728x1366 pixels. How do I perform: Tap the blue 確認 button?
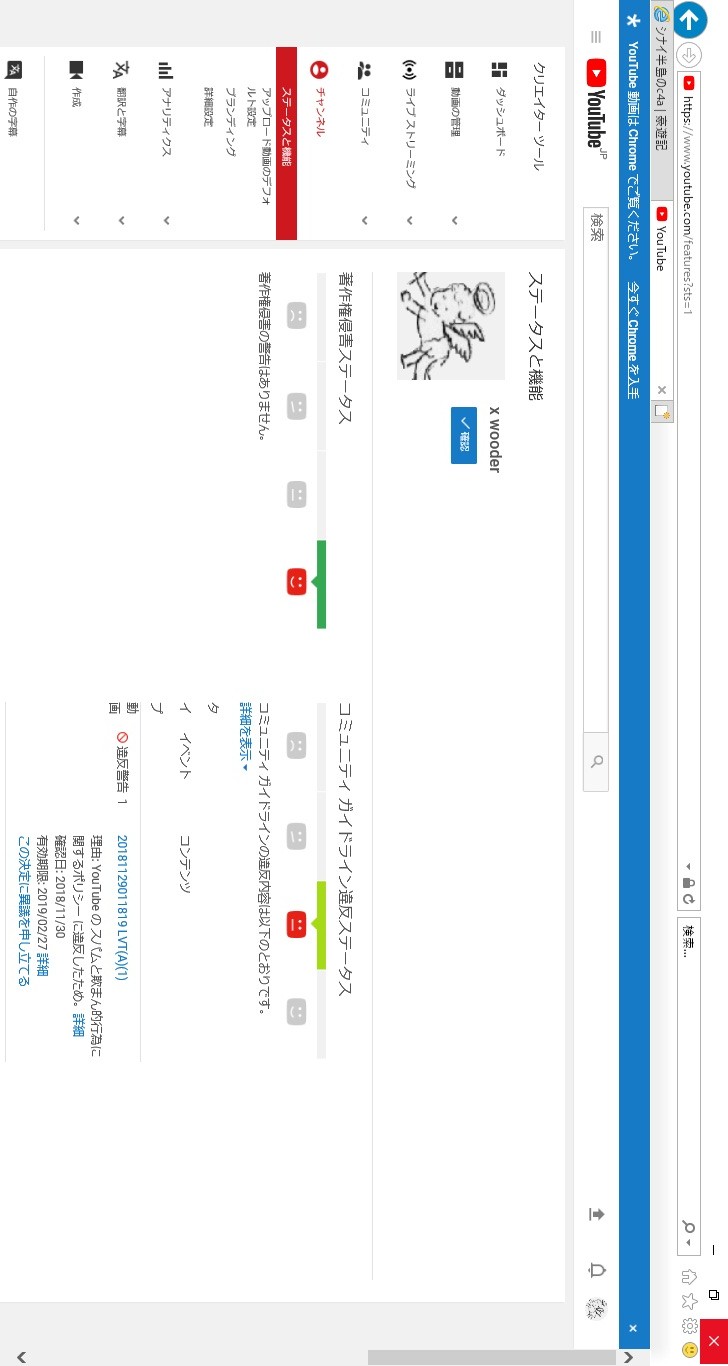(x=463, y=435)
